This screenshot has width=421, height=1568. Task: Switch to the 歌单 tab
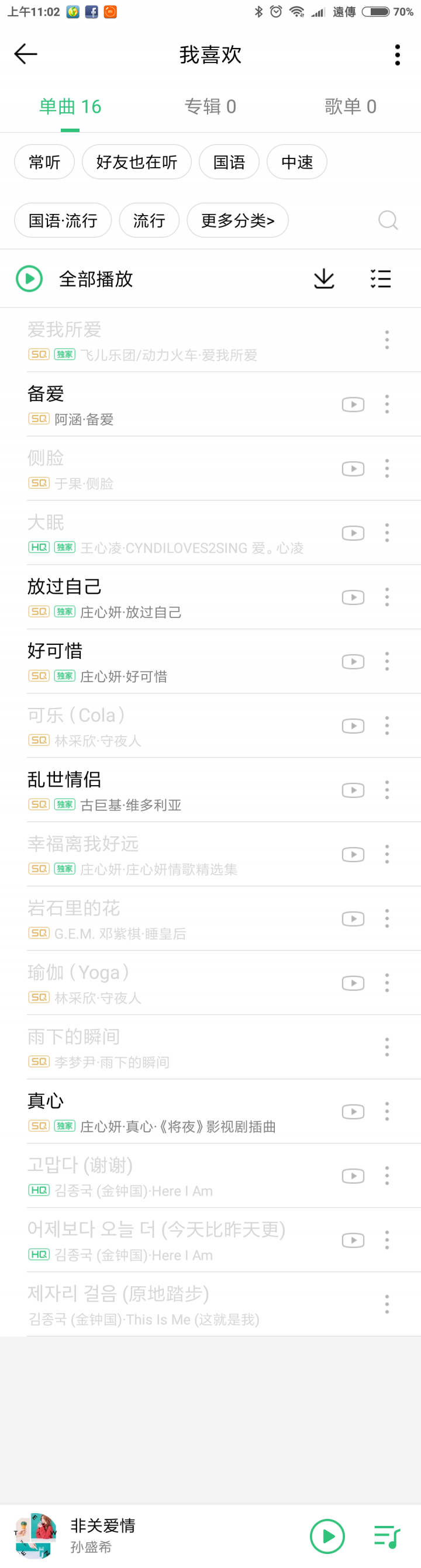[x=350, y=106]
